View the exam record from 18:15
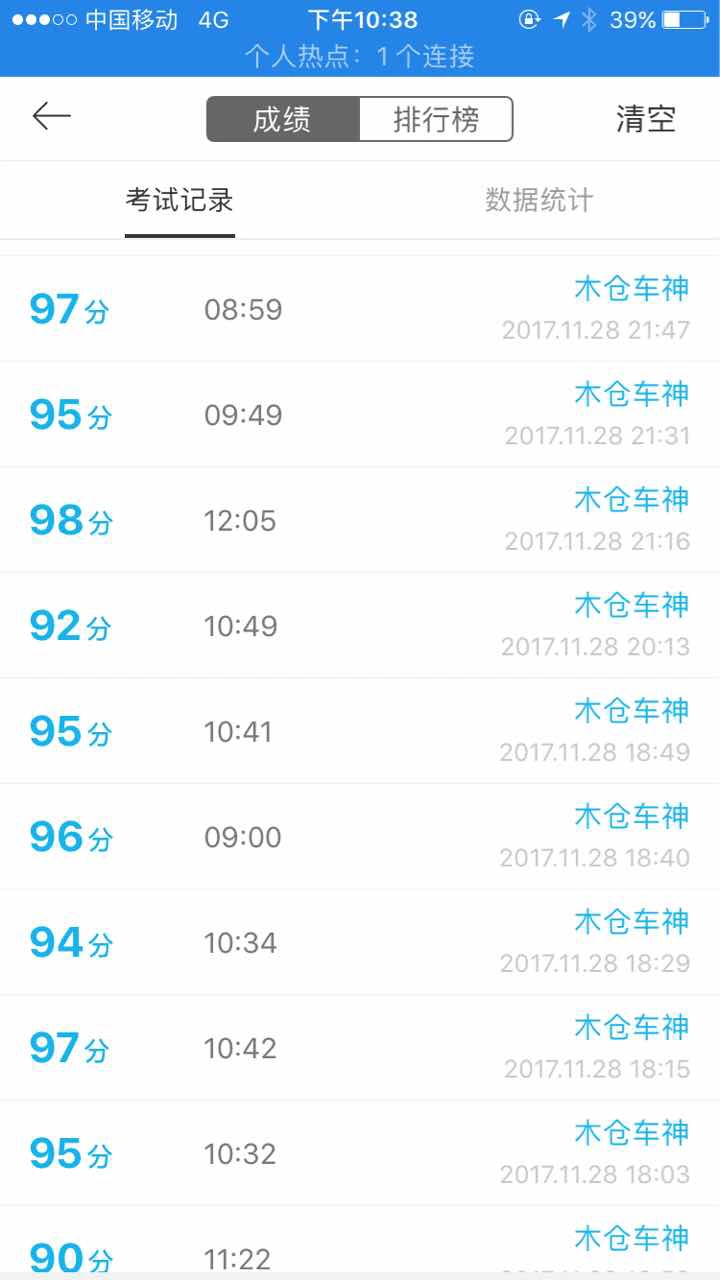 (x=360, y=1048)
